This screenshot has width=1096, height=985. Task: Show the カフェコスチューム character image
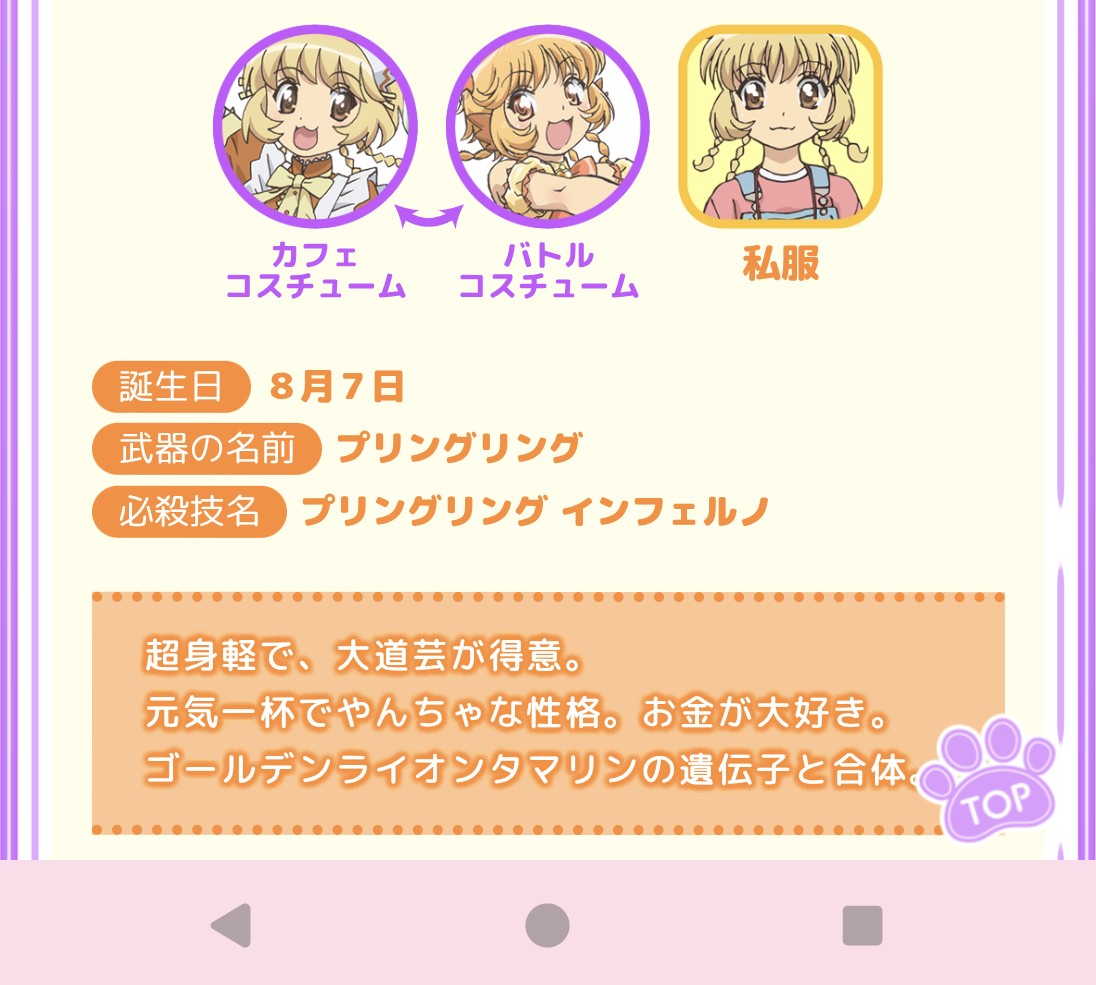point(314,127)
